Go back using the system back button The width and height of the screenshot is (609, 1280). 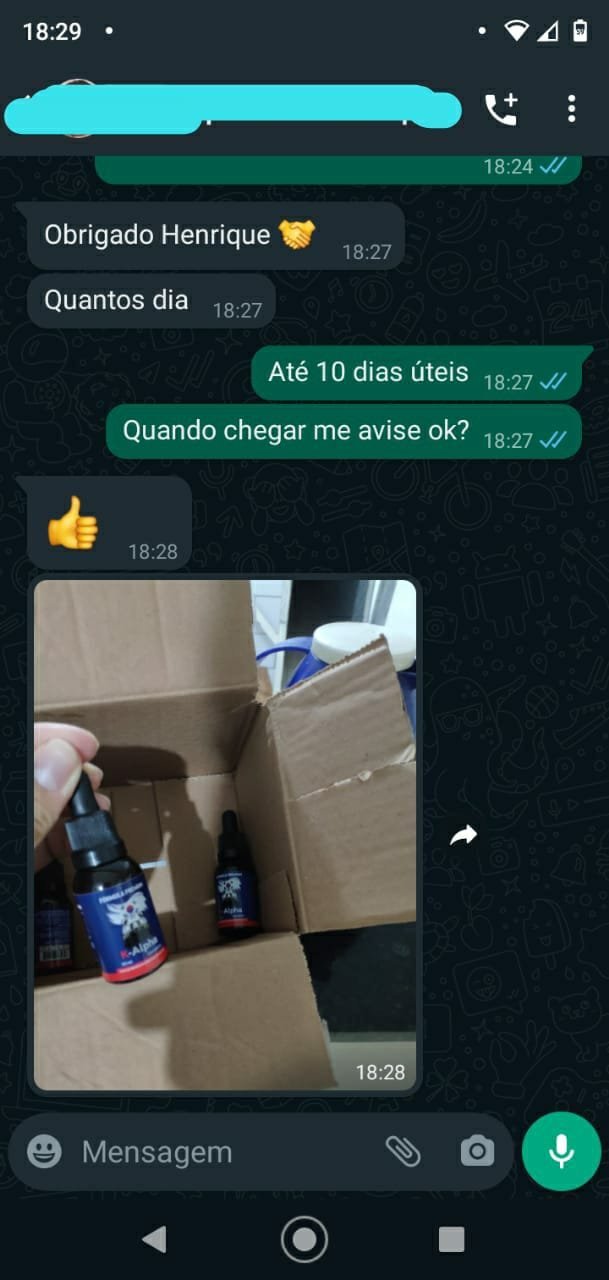153,1240
